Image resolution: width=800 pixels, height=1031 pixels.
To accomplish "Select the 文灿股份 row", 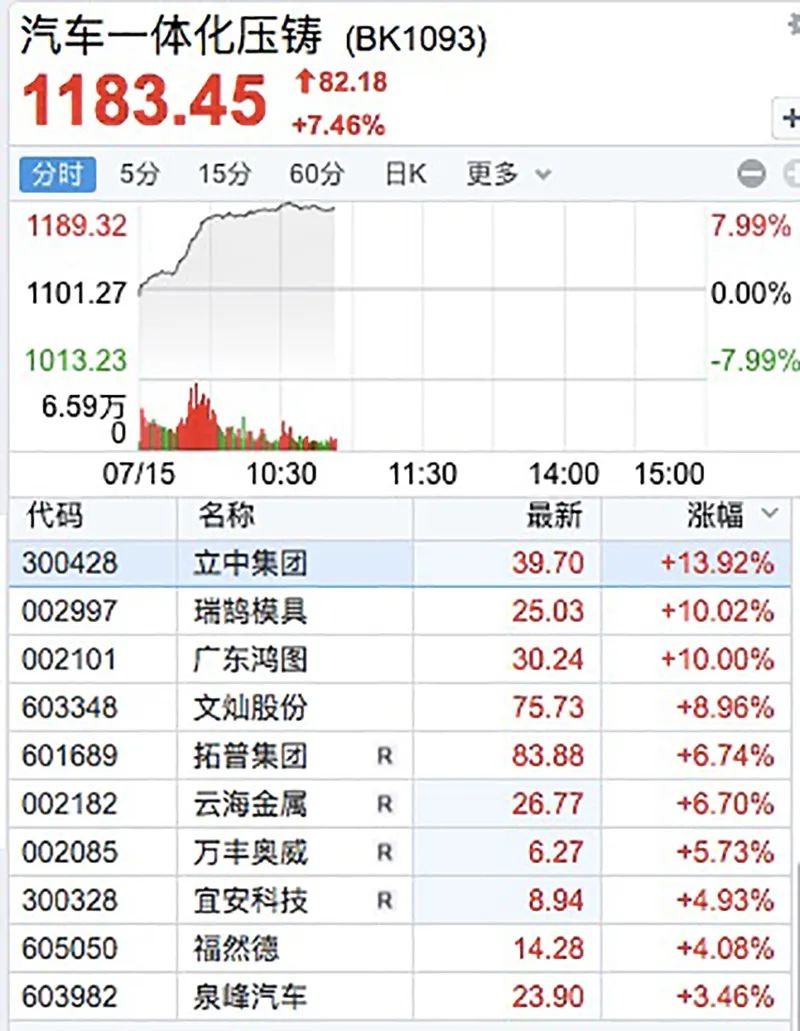I will 250,708.
